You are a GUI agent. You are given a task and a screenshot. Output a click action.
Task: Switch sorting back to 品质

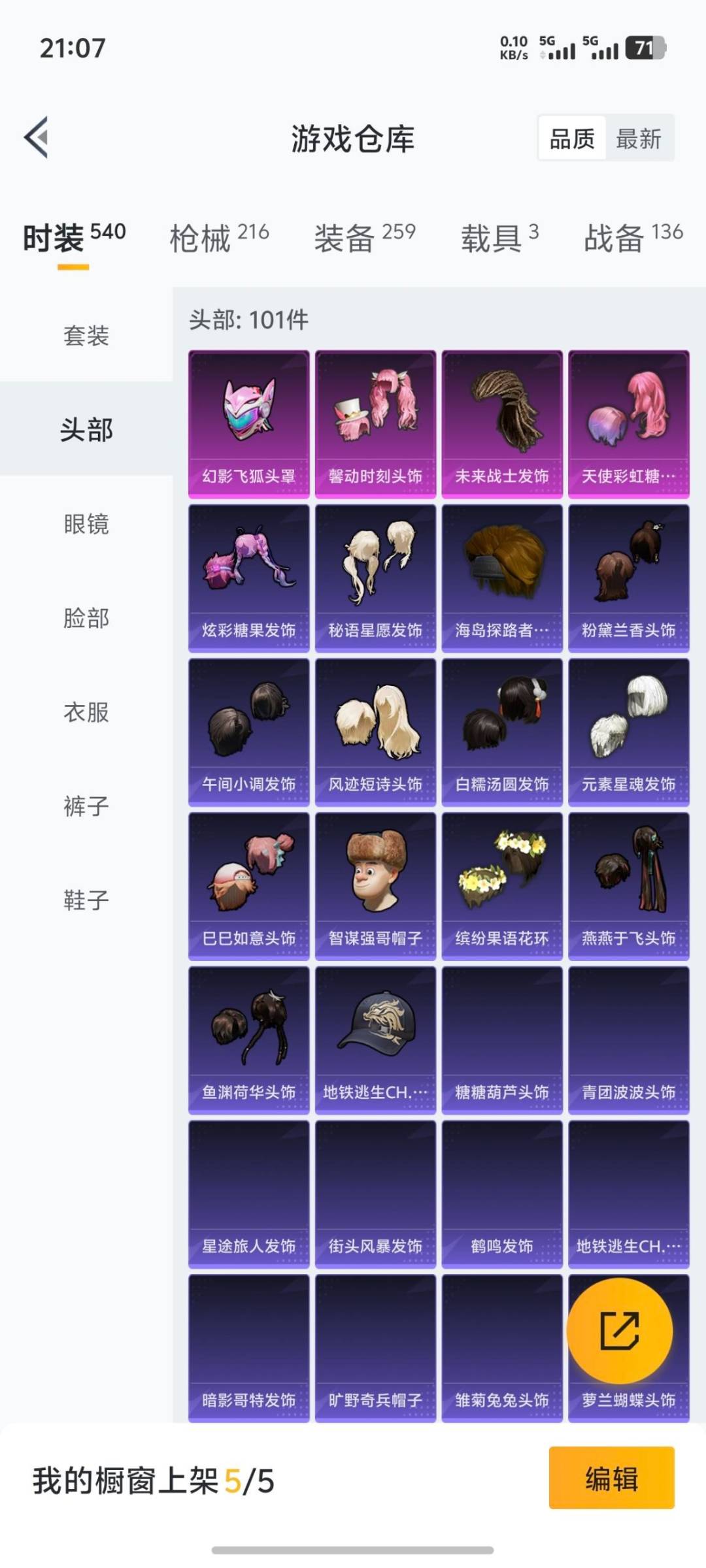[x=572, y=139]
